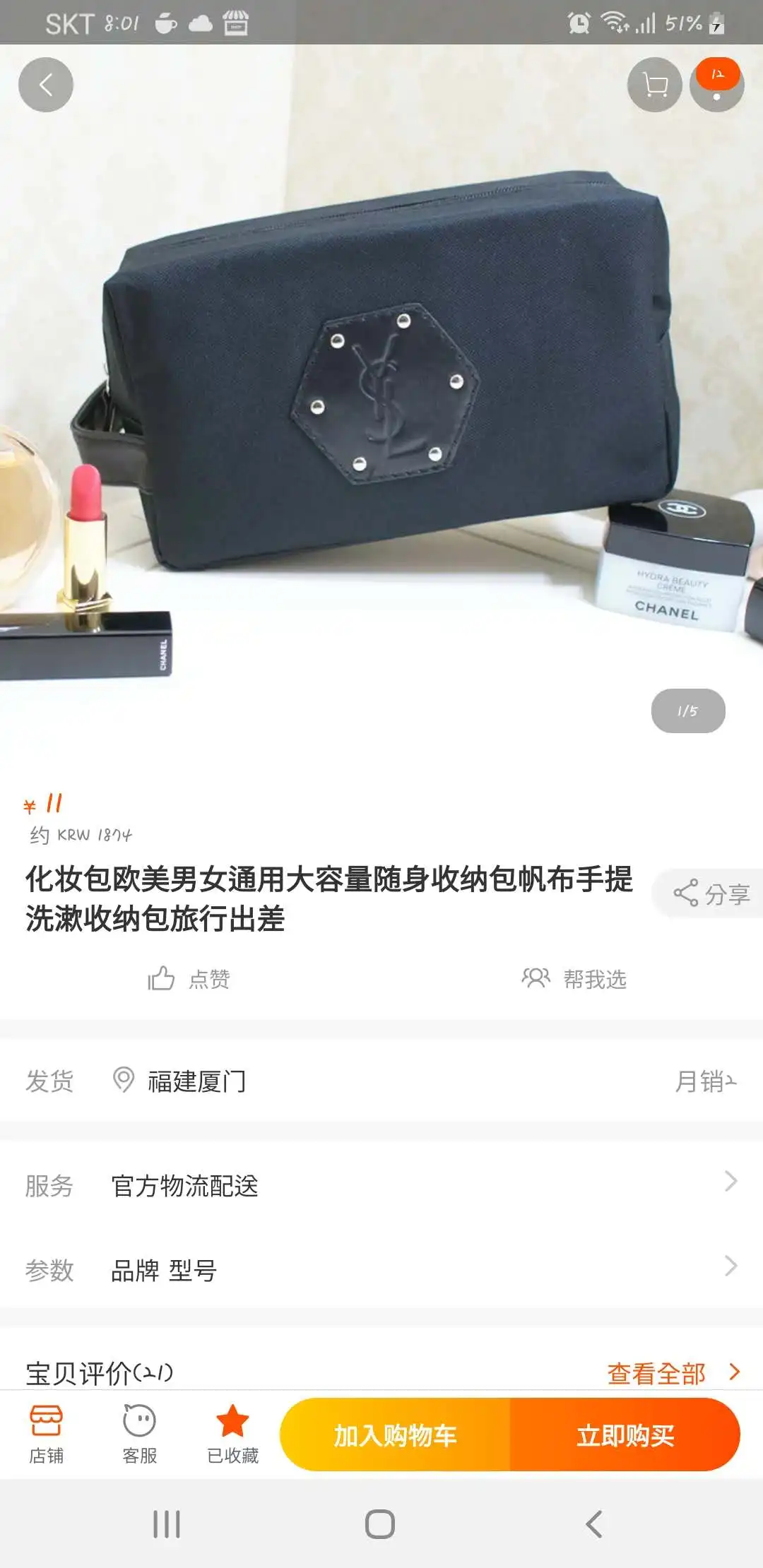Tap 帮我选 to ask friends

tap(574, 979)
